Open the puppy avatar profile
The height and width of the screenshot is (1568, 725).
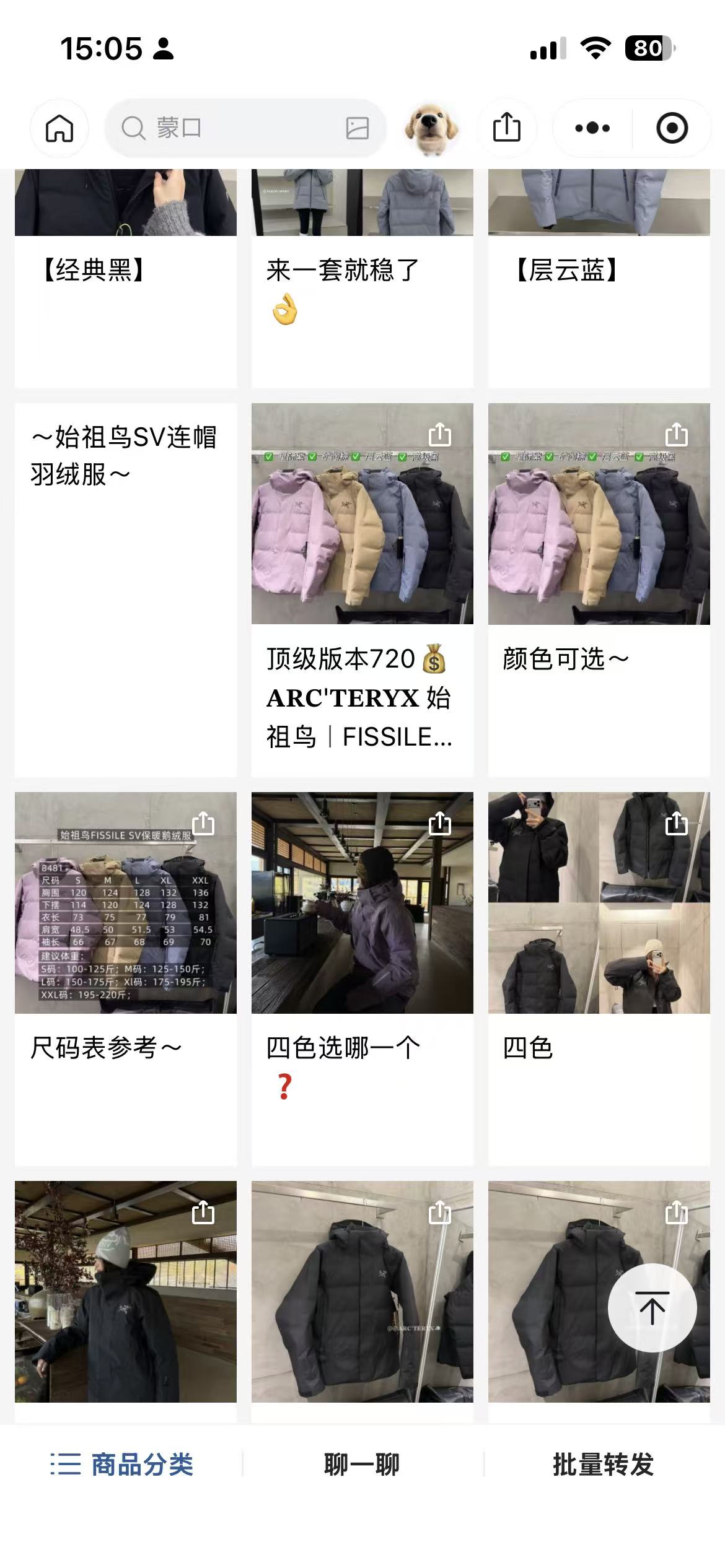click(432, 128)
